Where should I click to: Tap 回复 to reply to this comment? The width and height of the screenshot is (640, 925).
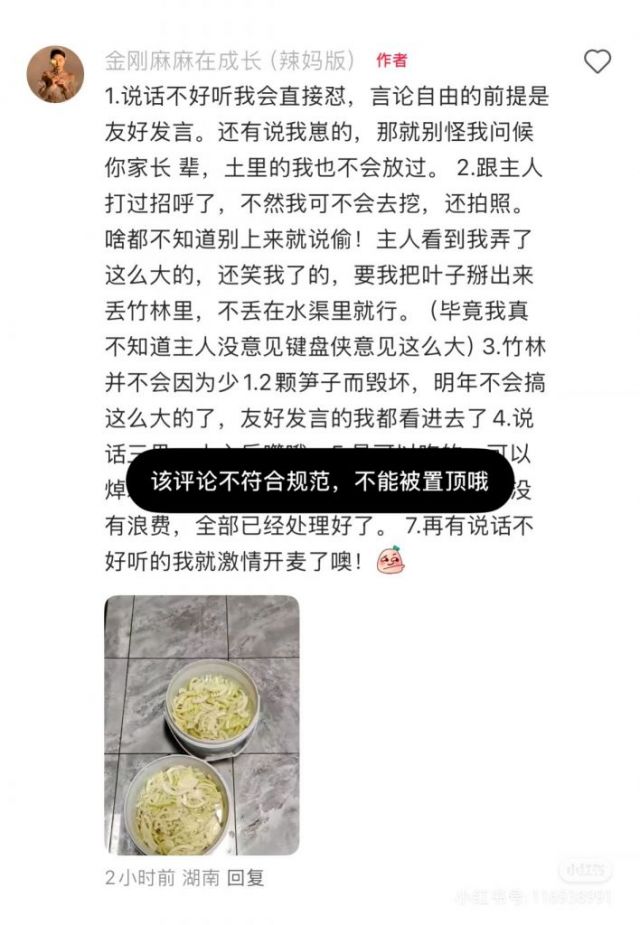pos(244,878)
